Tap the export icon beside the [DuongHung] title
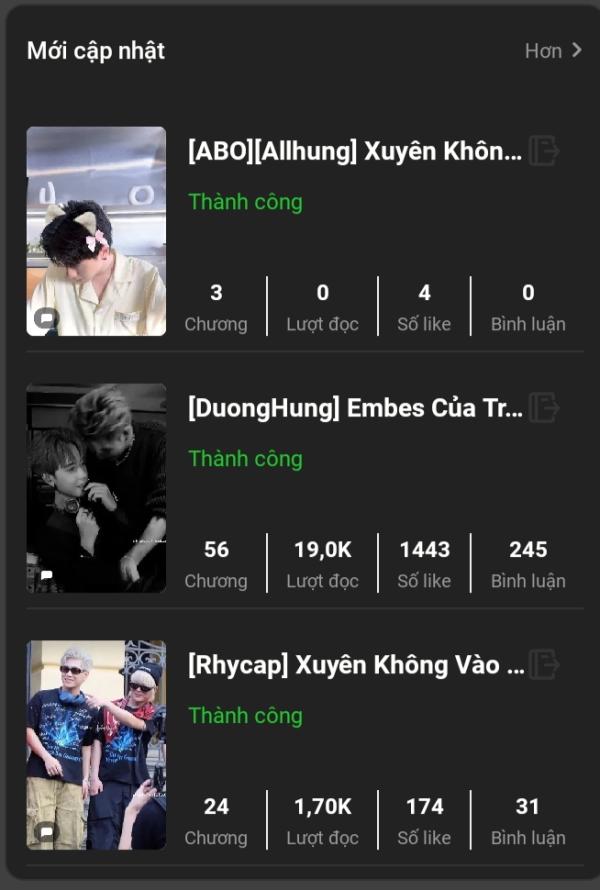Image resolution: width=600 pixels, height=890 pixels. pyautogui.click(x=543, y=408)
